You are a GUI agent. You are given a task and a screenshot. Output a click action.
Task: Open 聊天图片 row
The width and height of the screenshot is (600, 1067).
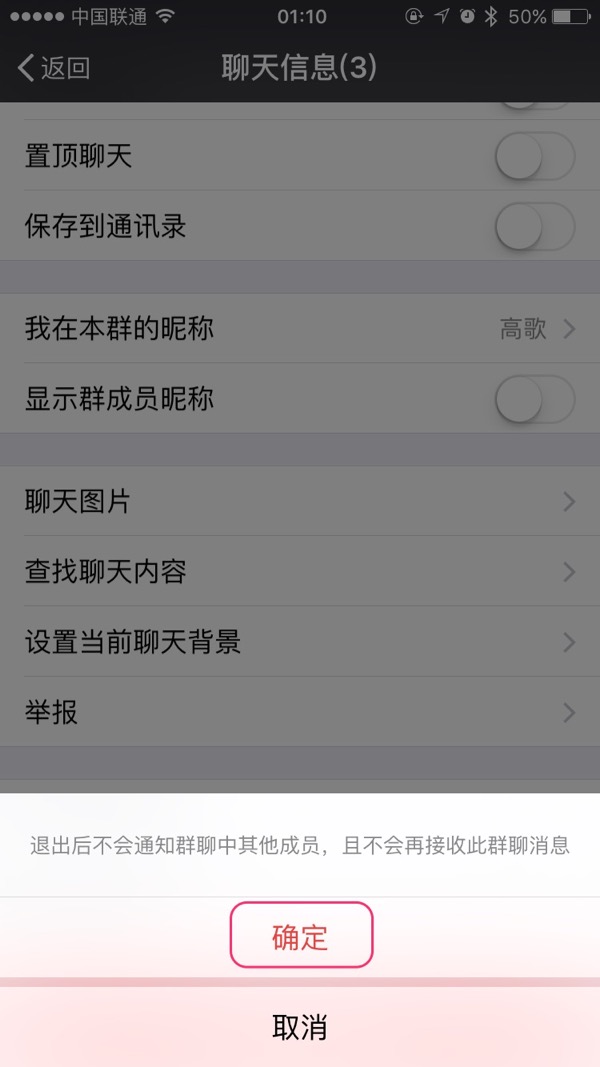tap(300, 501)
